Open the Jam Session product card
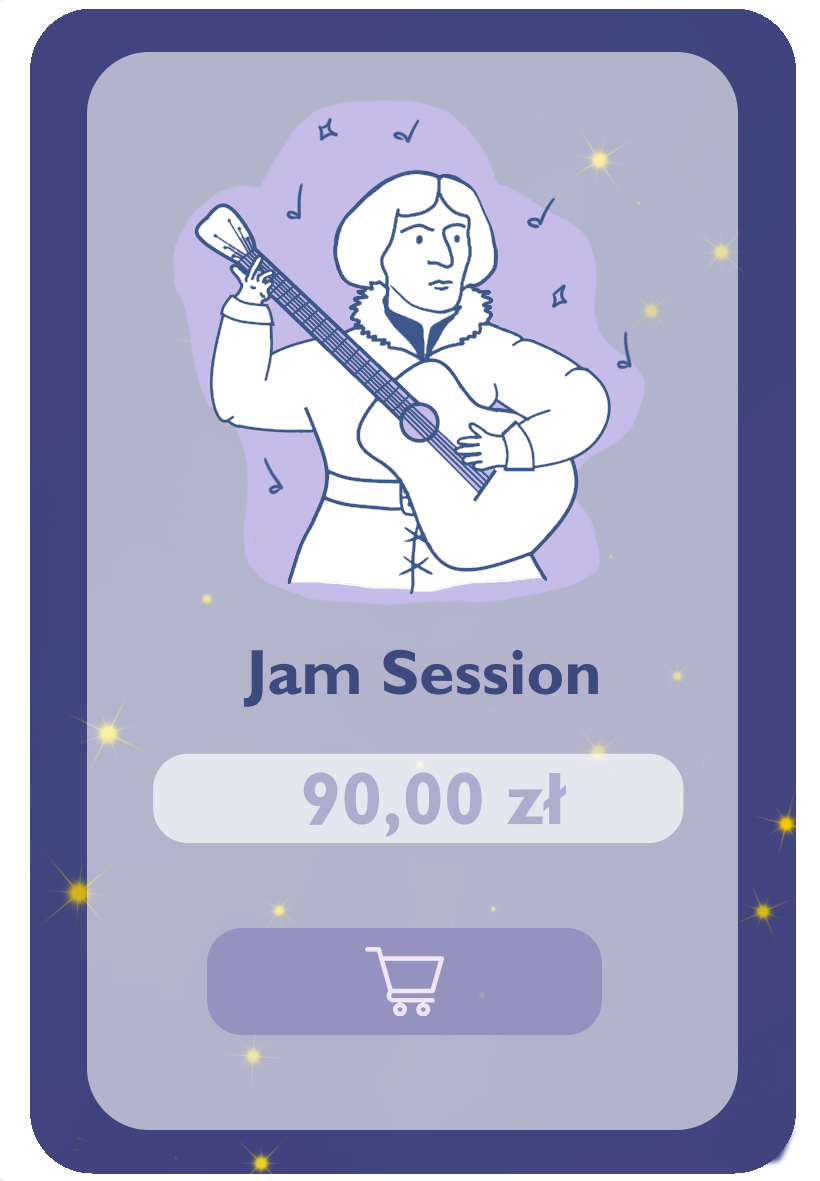The image size is (820, 1181). (x=410, y=590)
